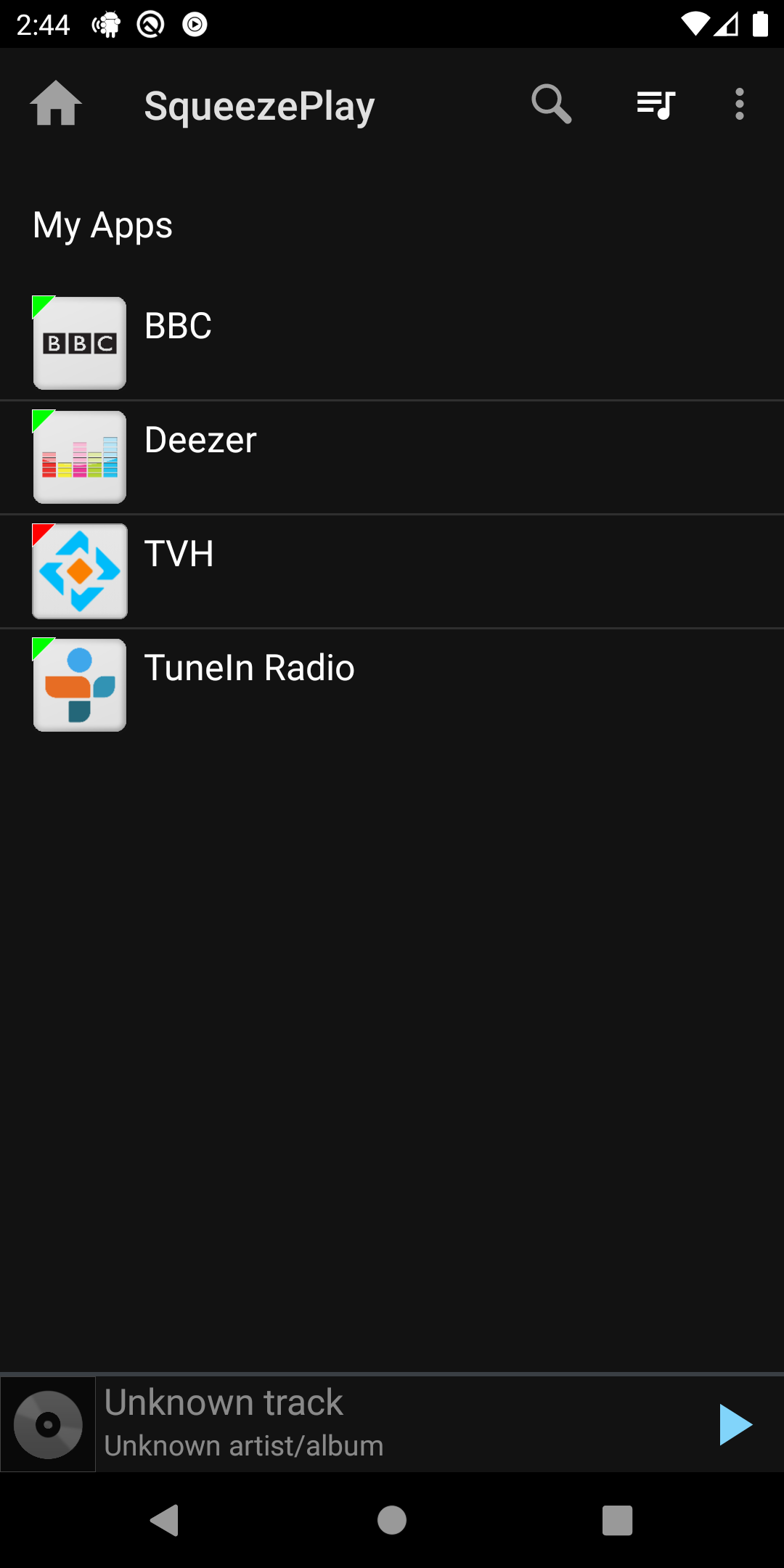Image resolution: width=784 pixels, height=1568 pixels.
Task: Click the search magnifier icon
Action: (x=551, y=104)
